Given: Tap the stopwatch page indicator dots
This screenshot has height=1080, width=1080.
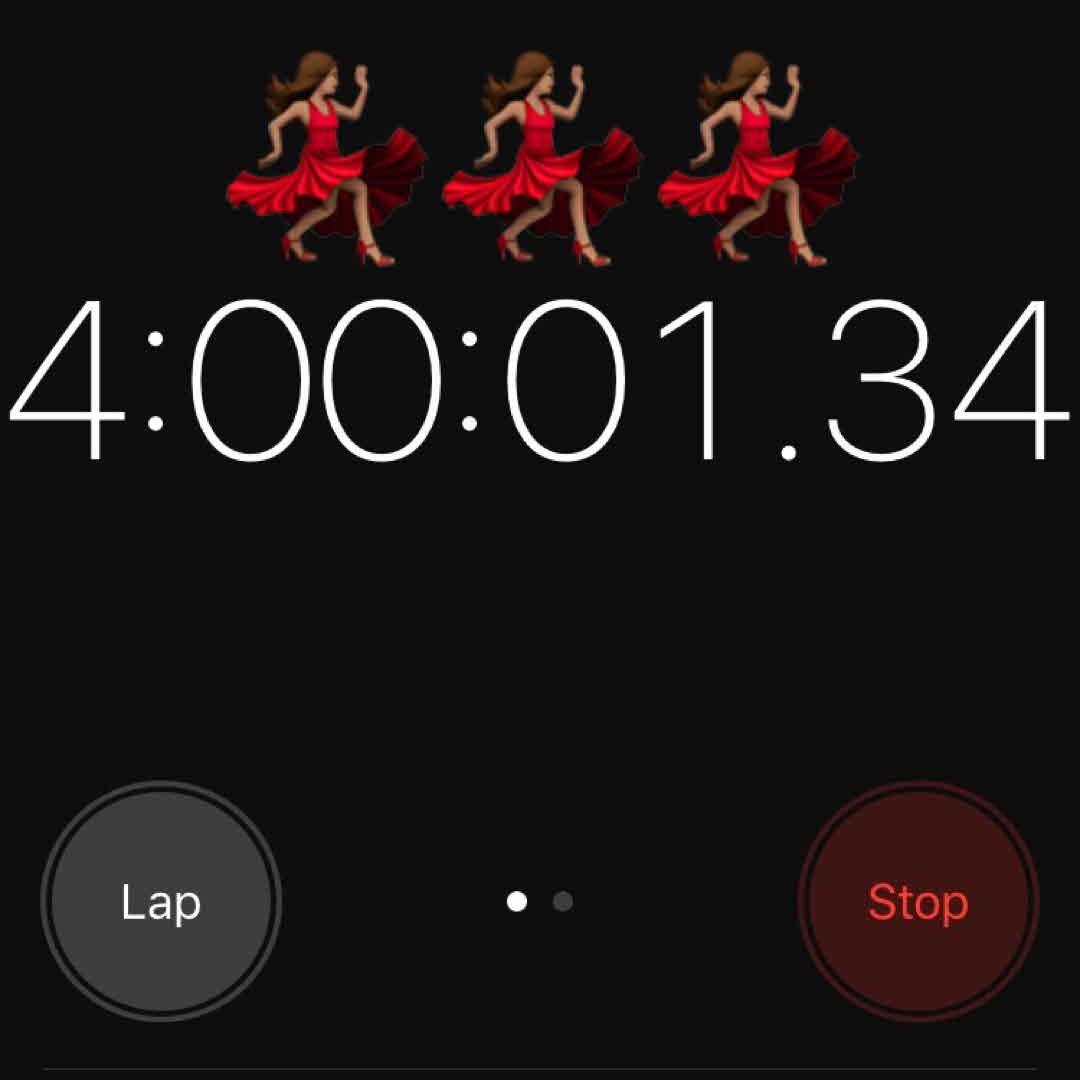Looking at the screenshot, I should (x=540, y=902).
